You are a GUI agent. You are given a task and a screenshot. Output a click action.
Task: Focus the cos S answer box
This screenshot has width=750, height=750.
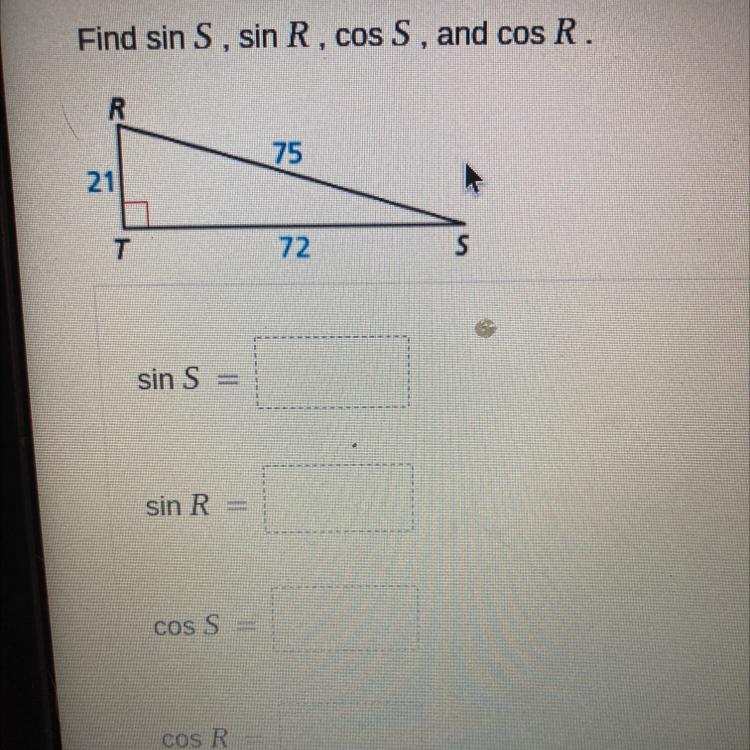(345, 619)
